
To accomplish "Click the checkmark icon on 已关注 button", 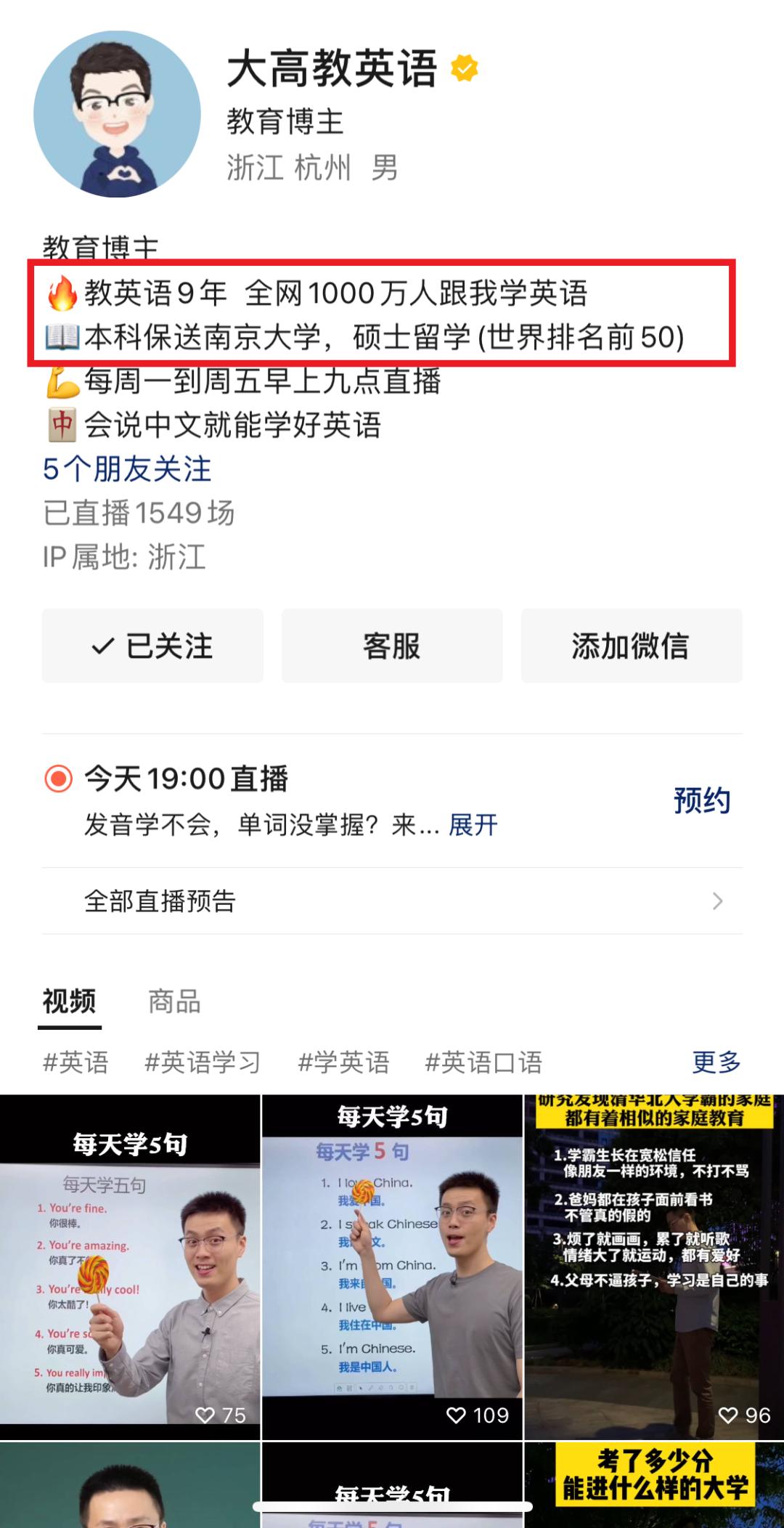I will tap(102, 646).
